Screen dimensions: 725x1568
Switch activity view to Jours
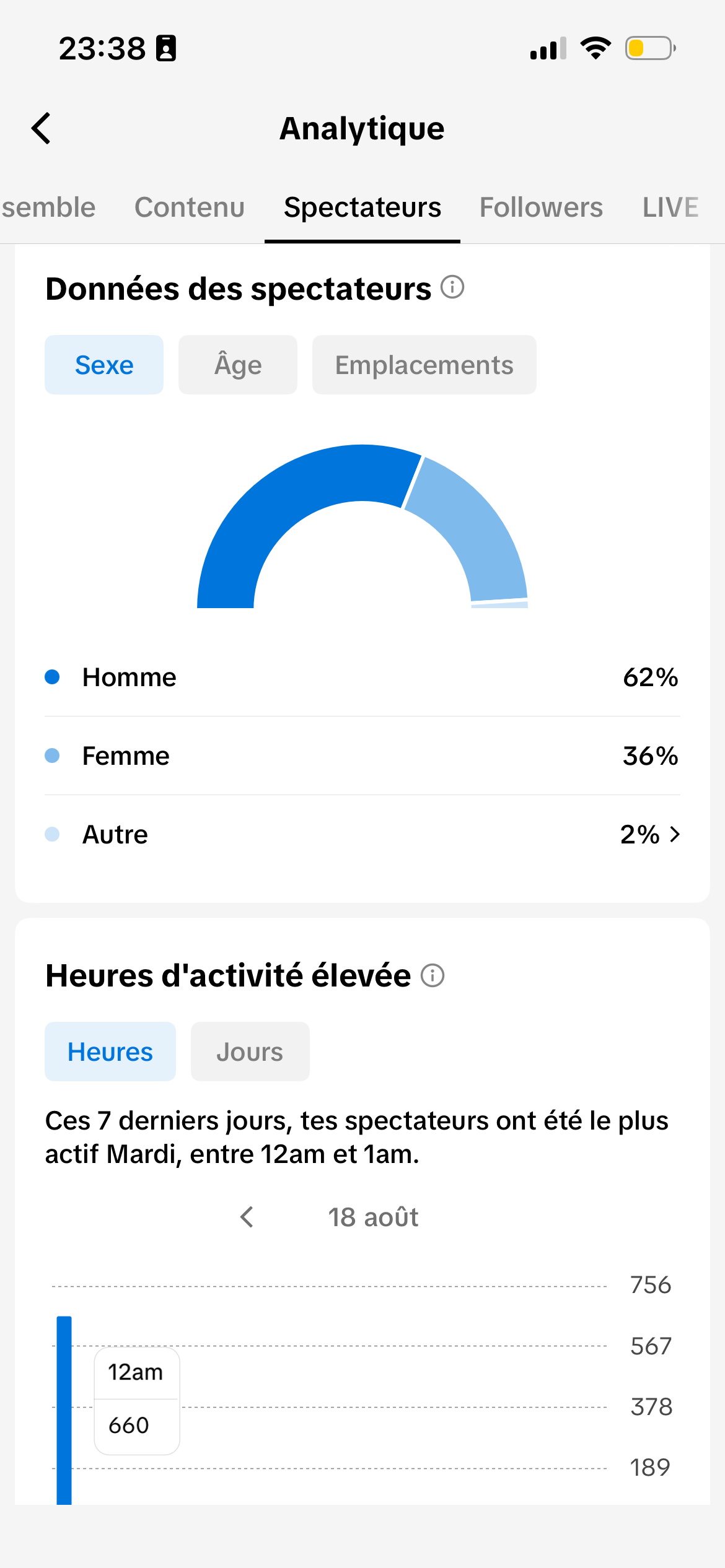[x=250, y=1052]
